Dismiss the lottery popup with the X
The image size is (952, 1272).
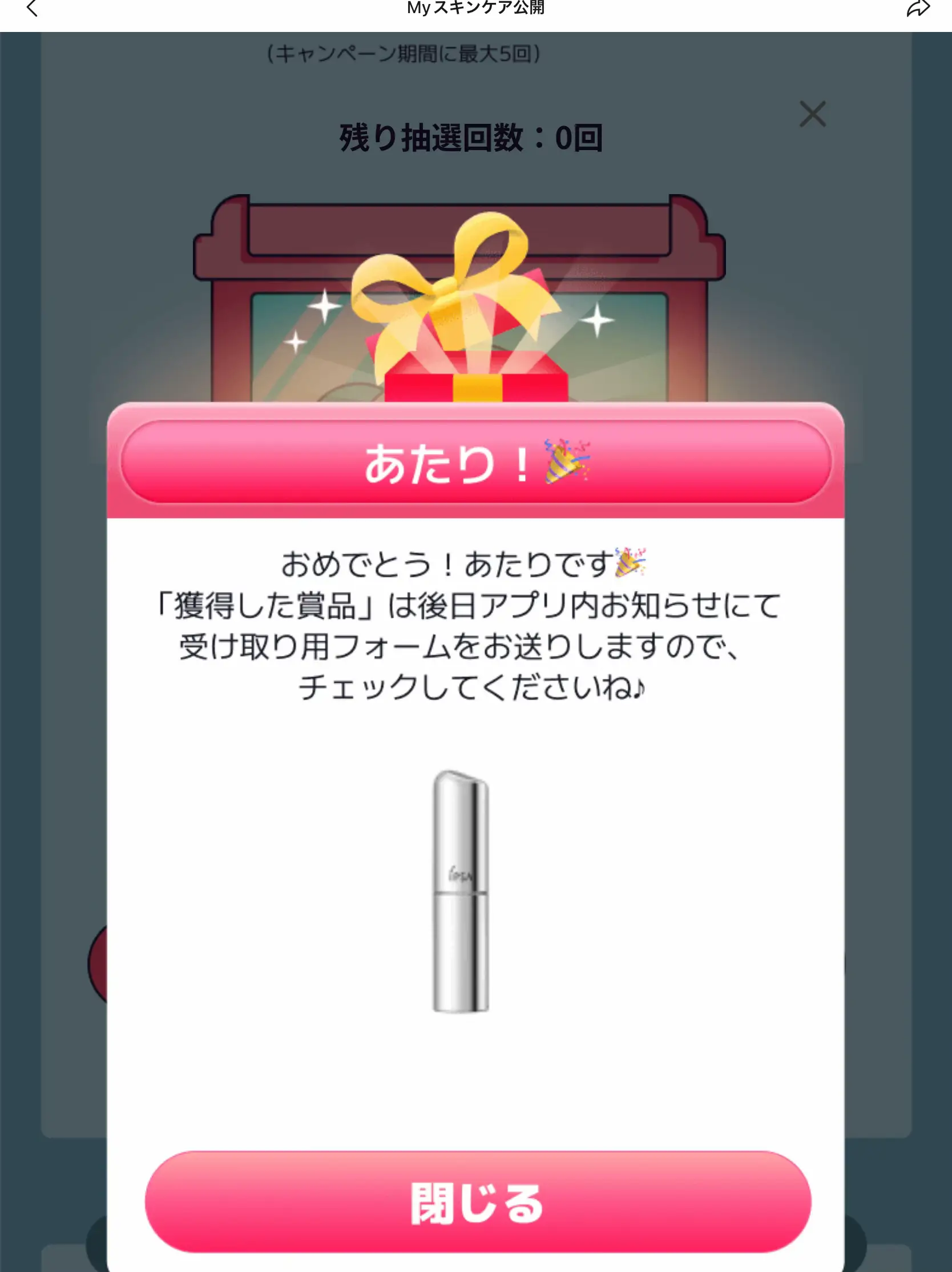coord(812,114)
